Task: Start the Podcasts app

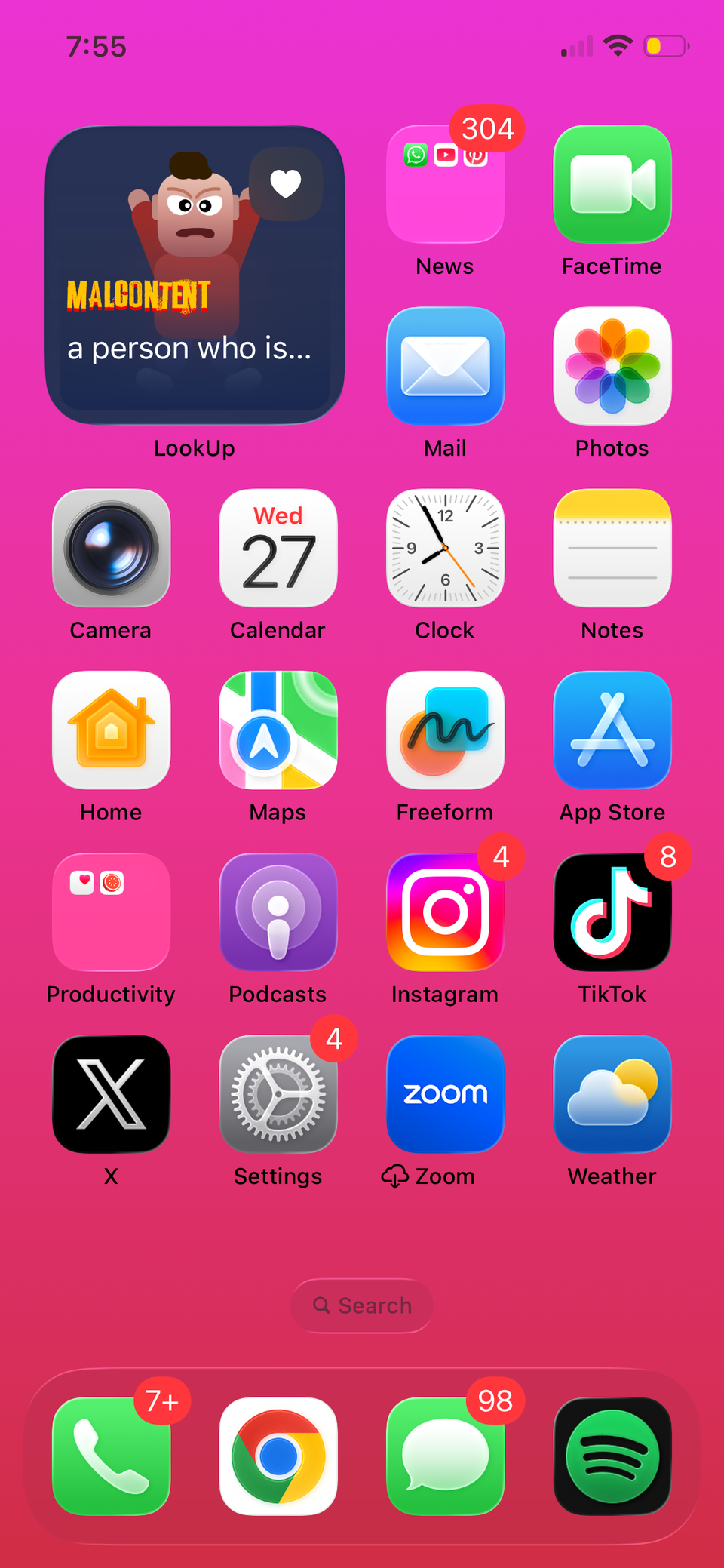Action: [278, 912]
